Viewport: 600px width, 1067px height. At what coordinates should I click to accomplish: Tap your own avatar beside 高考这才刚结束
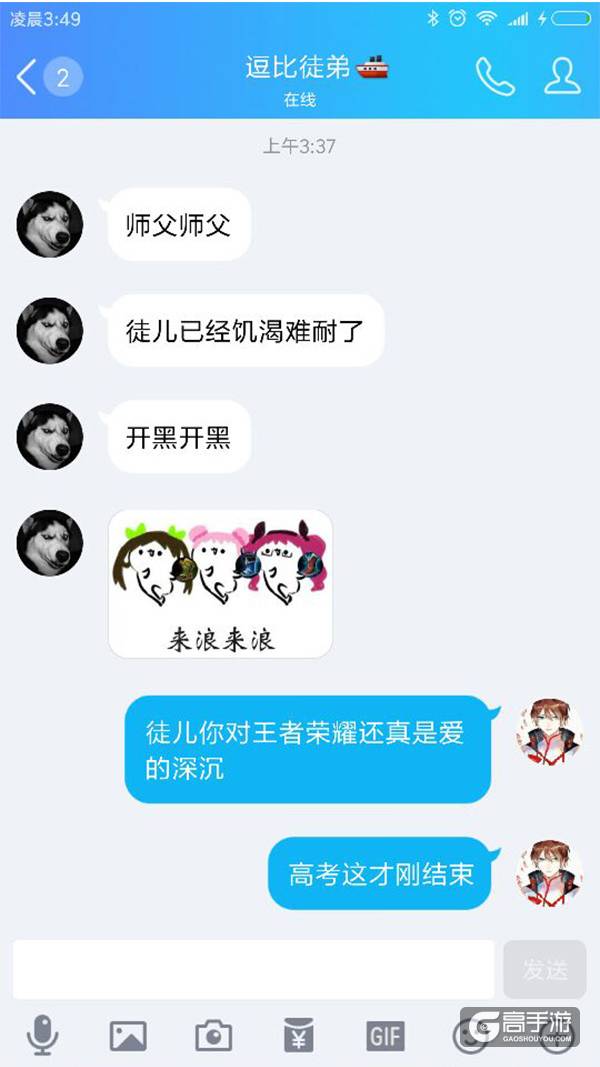click(x=549, y=873)
